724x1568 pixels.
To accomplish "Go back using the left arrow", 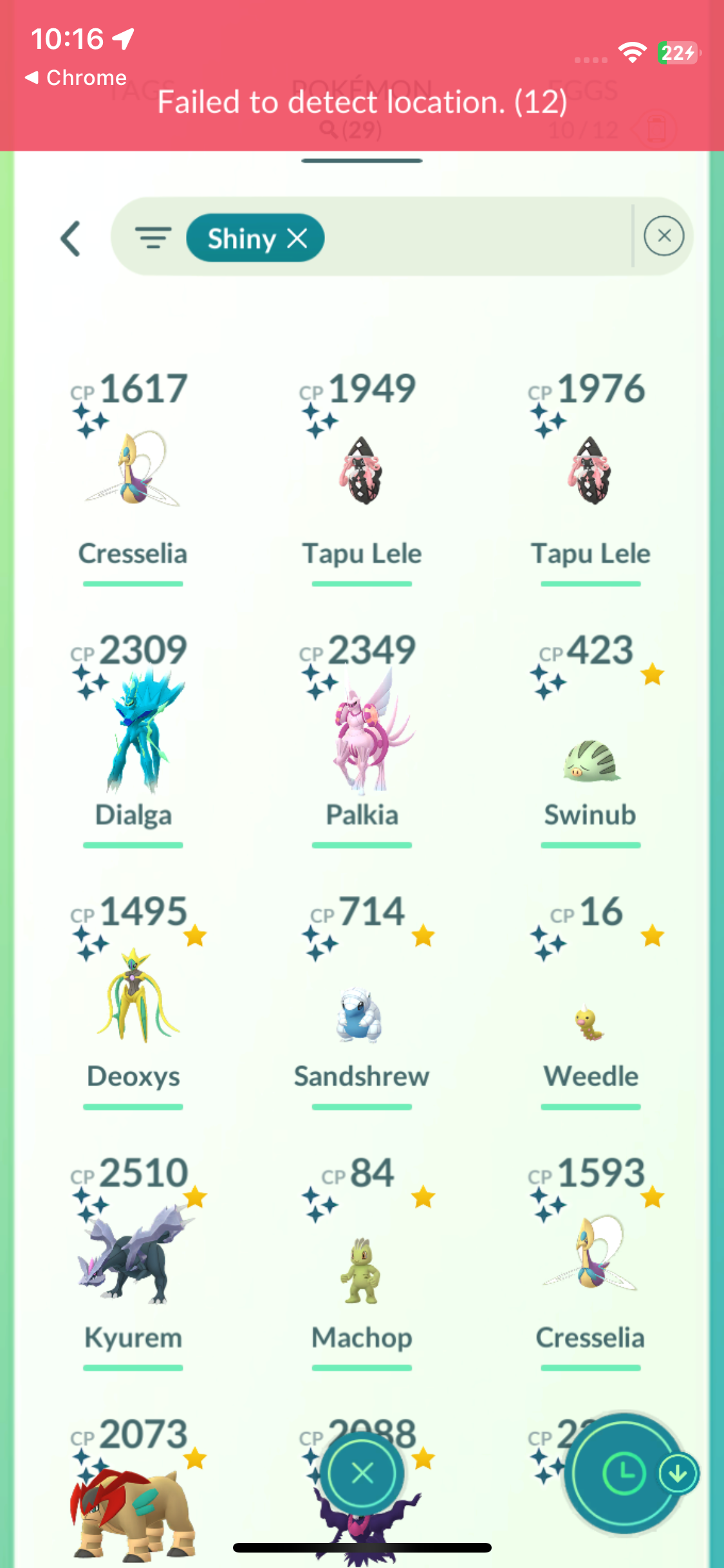I will 71,239.
